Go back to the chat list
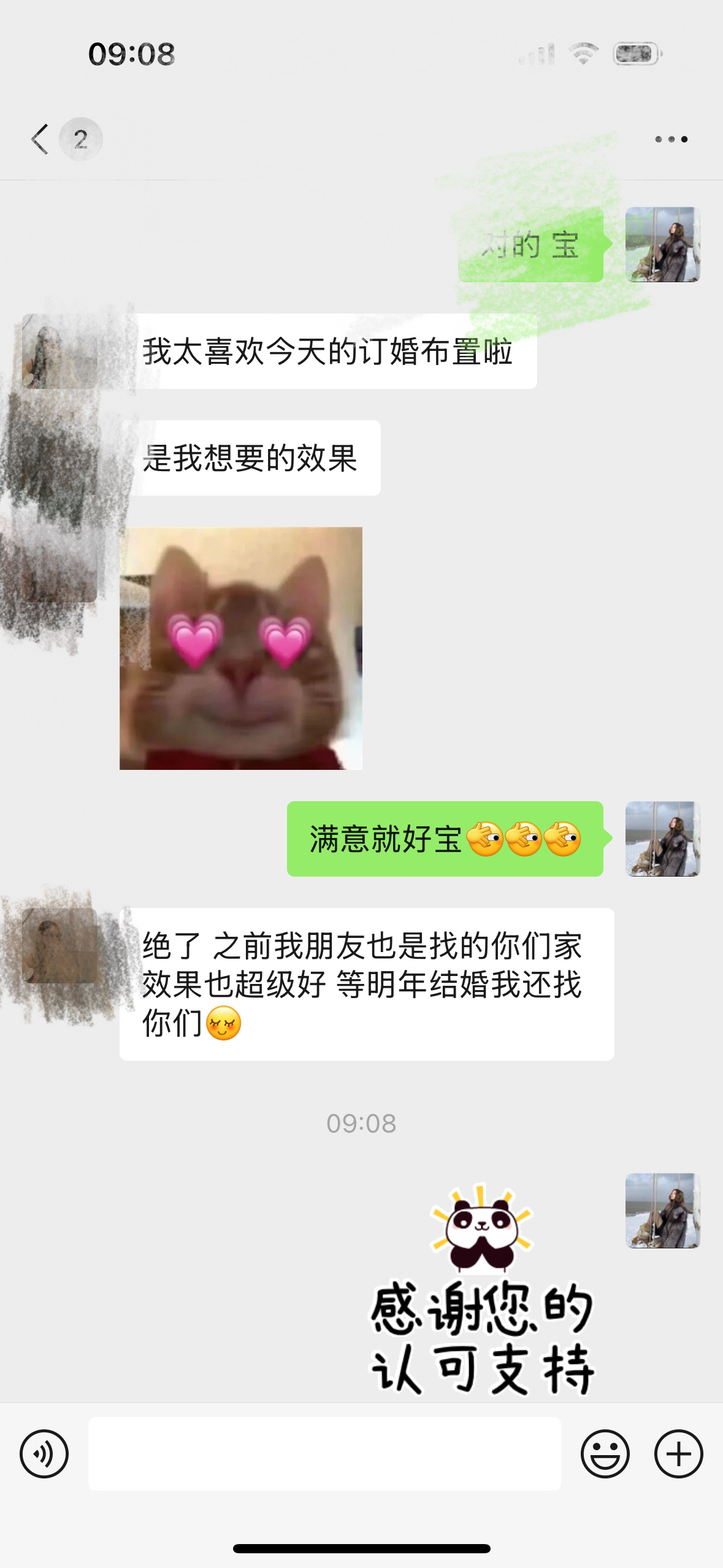 pos(40,139)
